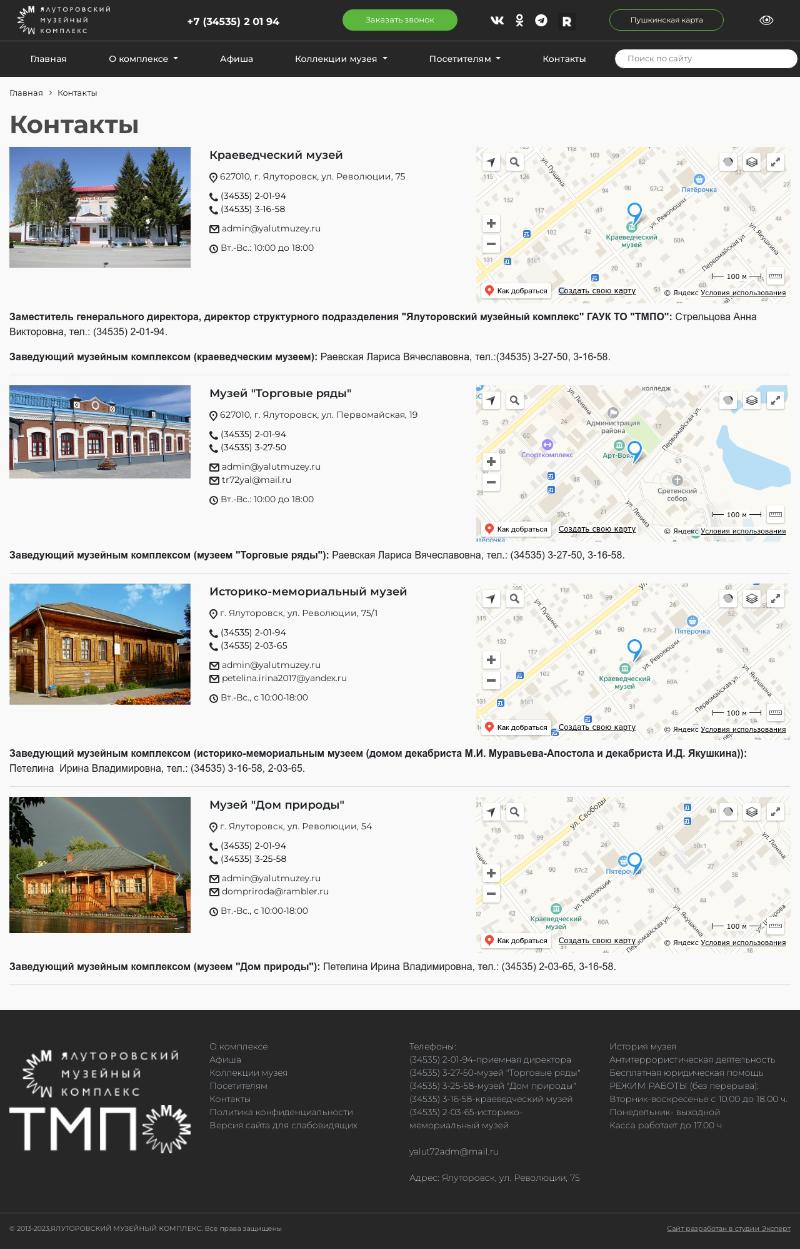The width and height of the screenshot is (800, 1249).
Task: Open layers on Историко-мемориальный музей map
Action: pyautogui.click(x=752, y=598)
